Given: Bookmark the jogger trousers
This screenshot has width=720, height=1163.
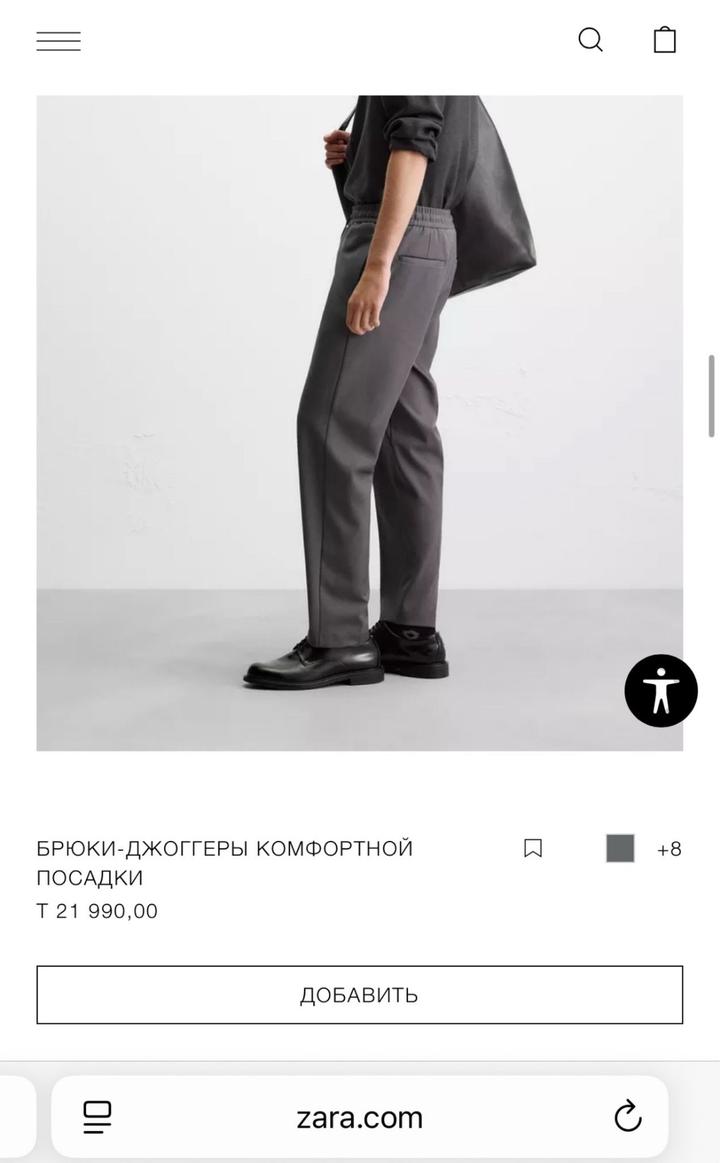Looking at the screenshot, I should point(533,848).
